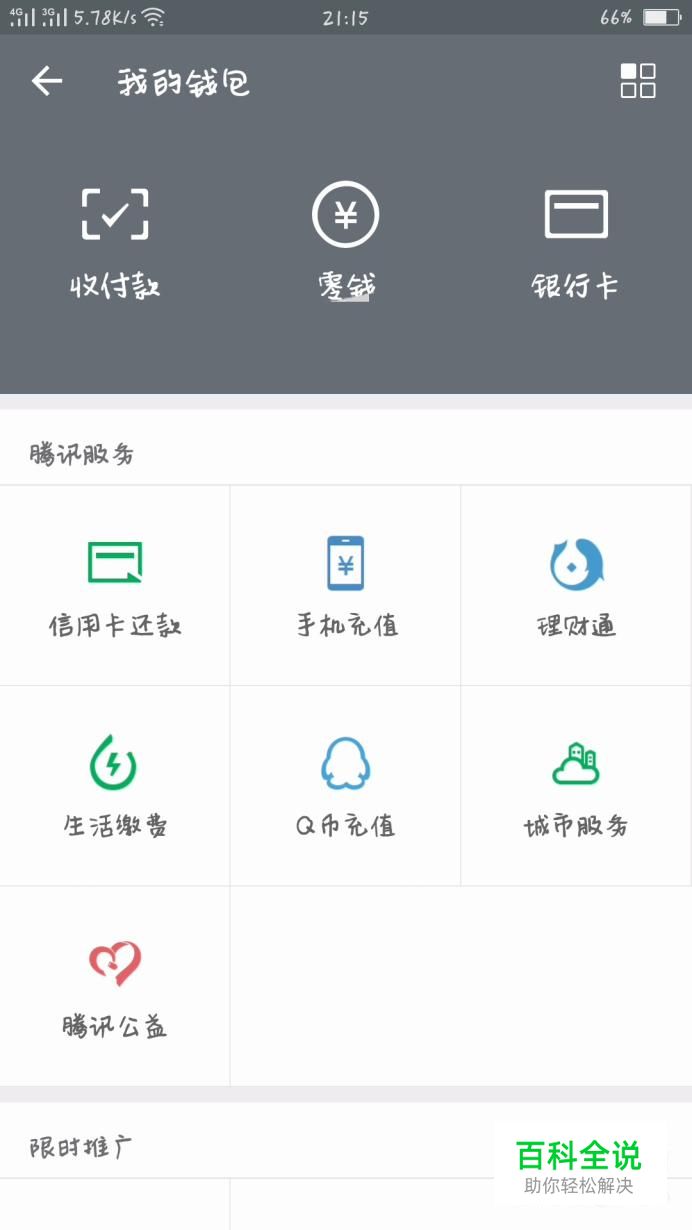Open 腾讯公益 charity

(115, 986)
